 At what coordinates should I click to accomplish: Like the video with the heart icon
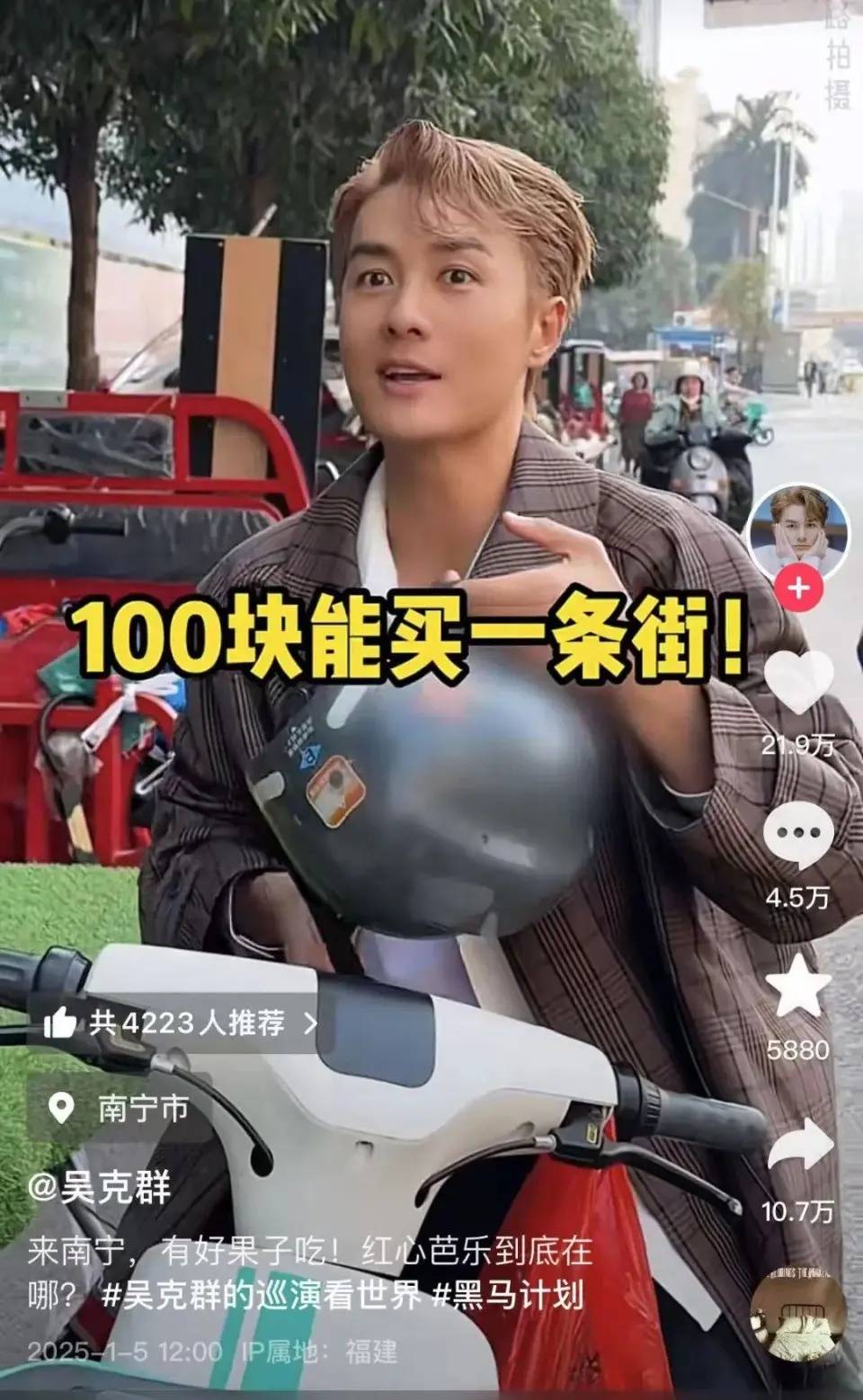coord(798,683)
